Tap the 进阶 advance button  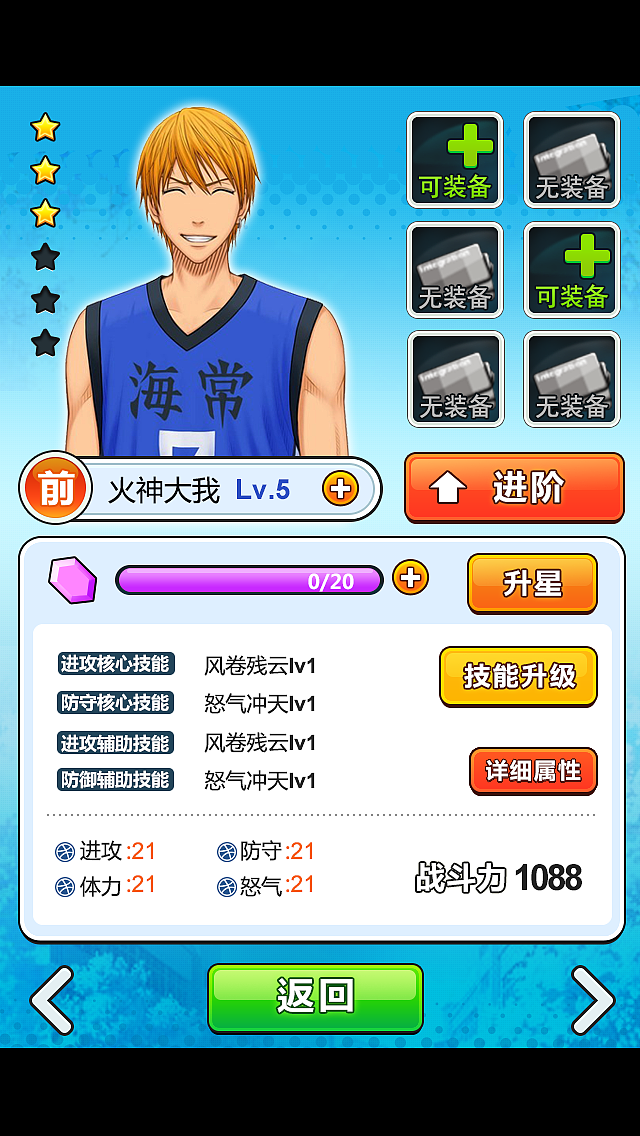[514, 488]
